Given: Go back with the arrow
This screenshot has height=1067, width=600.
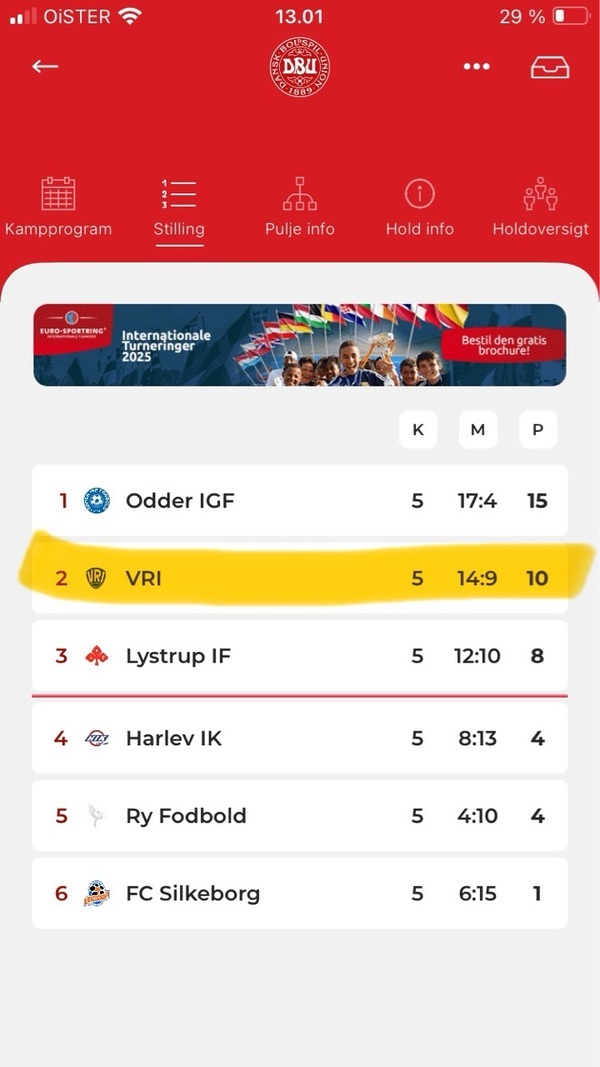Looking at the screenshot, I should (x=45, y=66).
